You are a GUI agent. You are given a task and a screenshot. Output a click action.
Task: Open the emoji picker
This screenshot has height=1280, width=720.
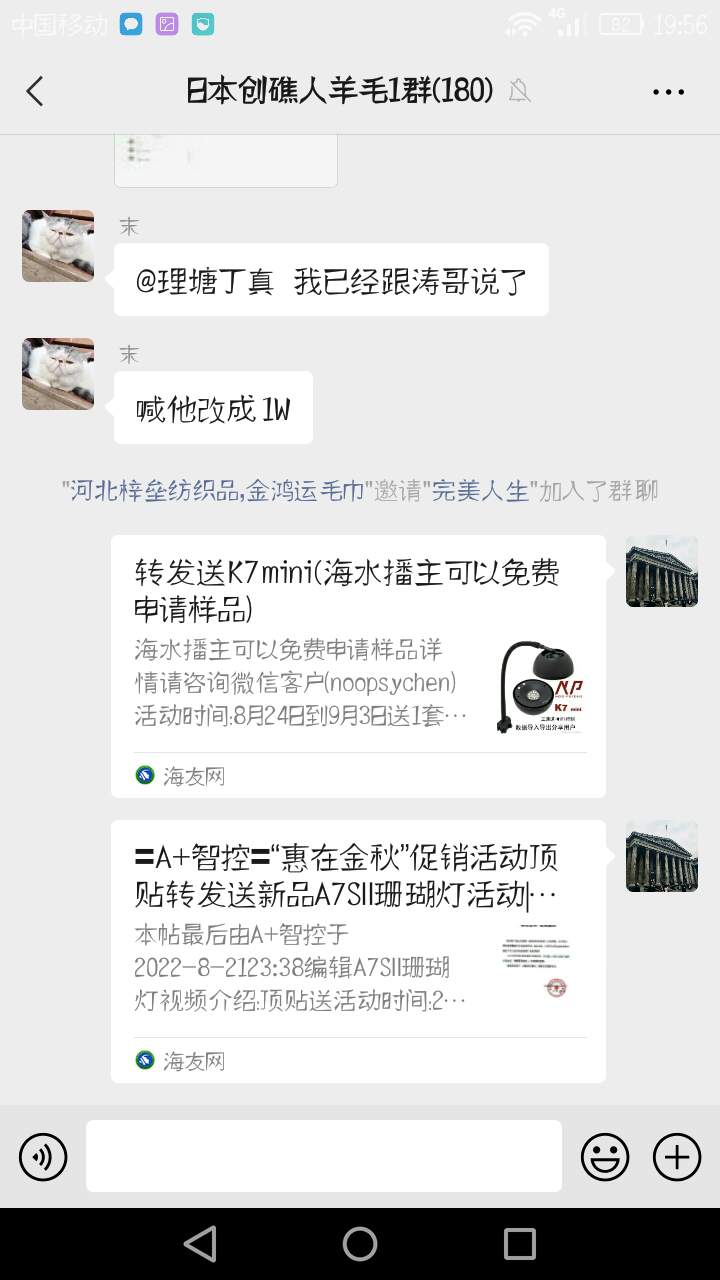[605, 1157]
